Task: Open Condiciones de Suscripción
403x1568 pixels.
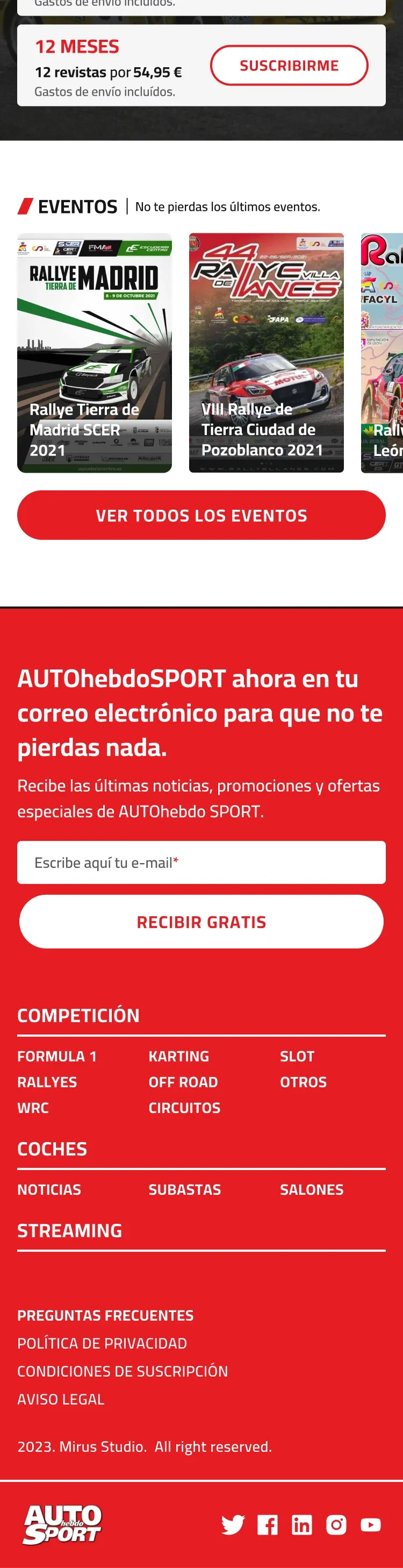Action: (122, 1371)
